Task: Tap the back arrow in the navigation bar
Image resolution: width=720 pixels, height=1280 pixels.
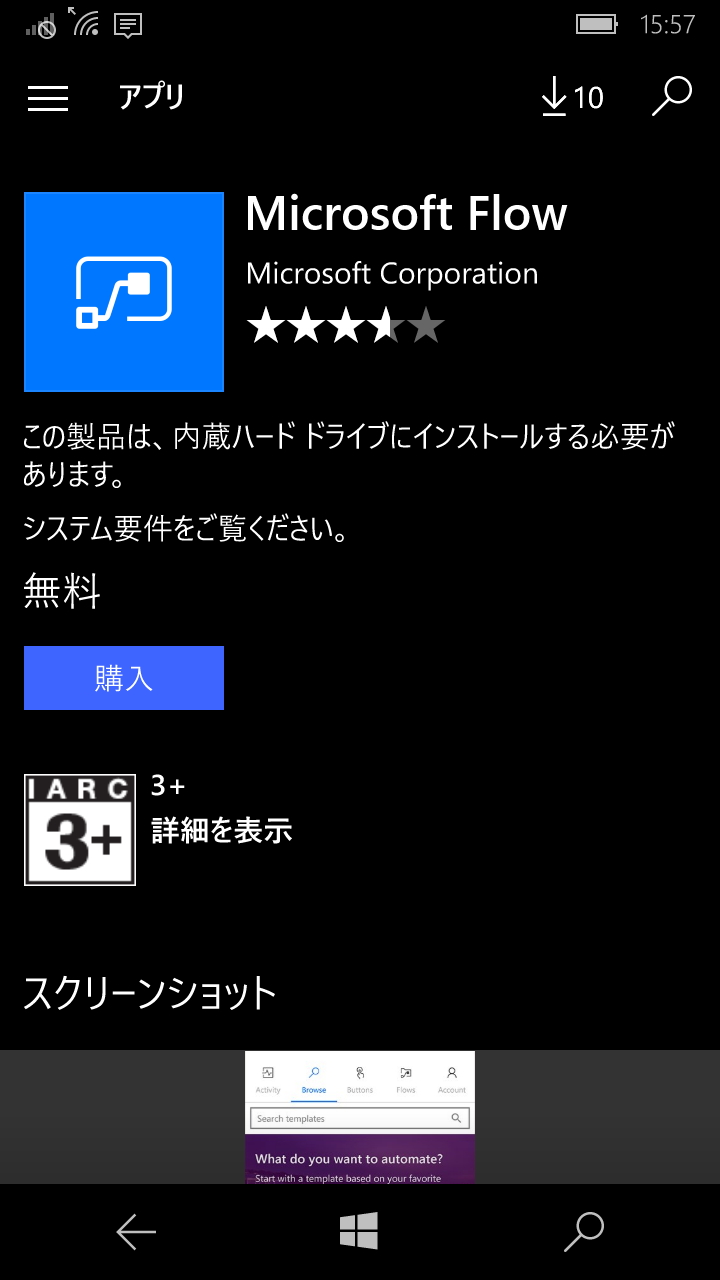Action: pyautogui.click(x=136, y=1232)
